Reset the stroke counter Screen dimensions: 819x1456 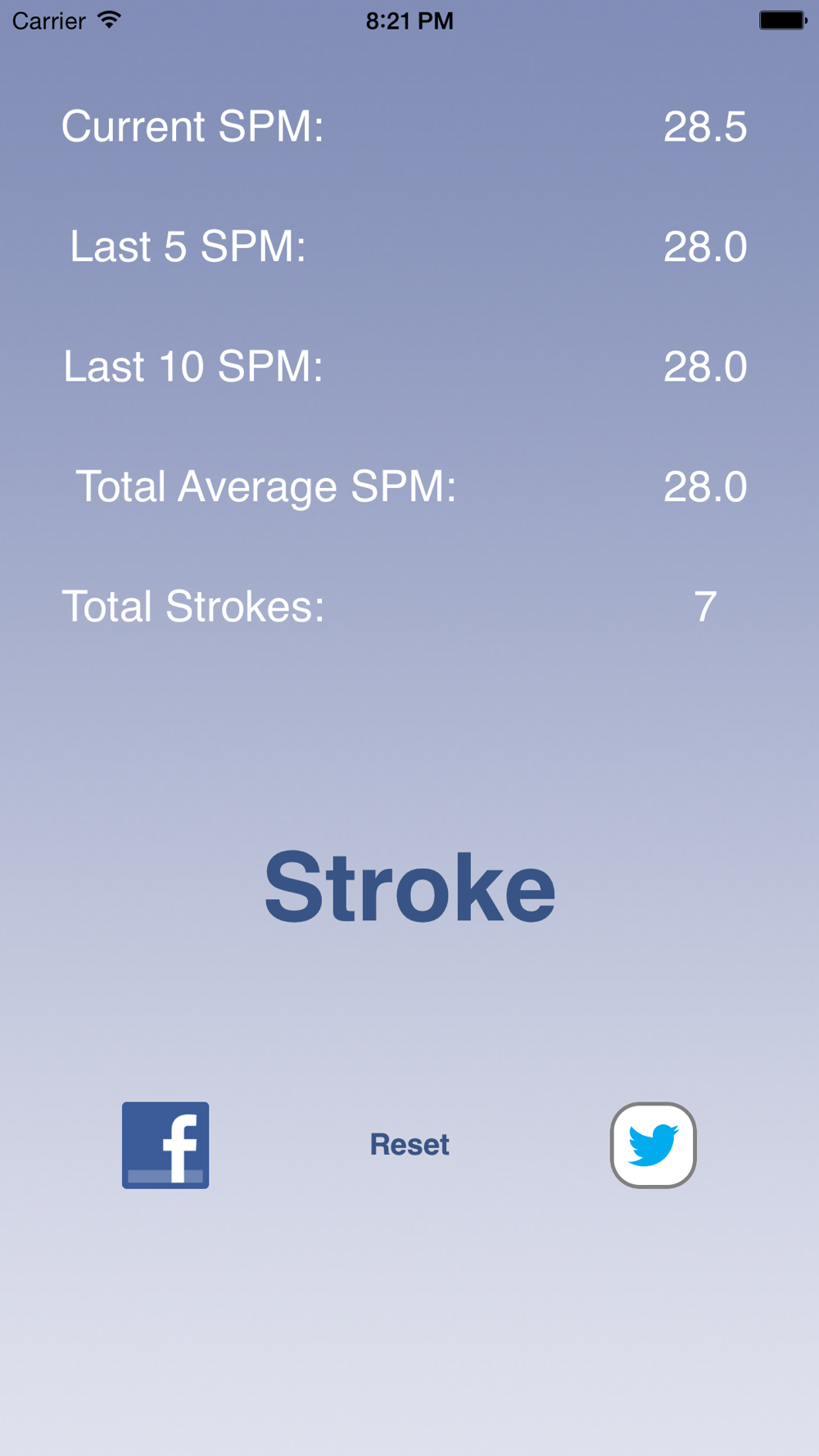click(409, 1144)
